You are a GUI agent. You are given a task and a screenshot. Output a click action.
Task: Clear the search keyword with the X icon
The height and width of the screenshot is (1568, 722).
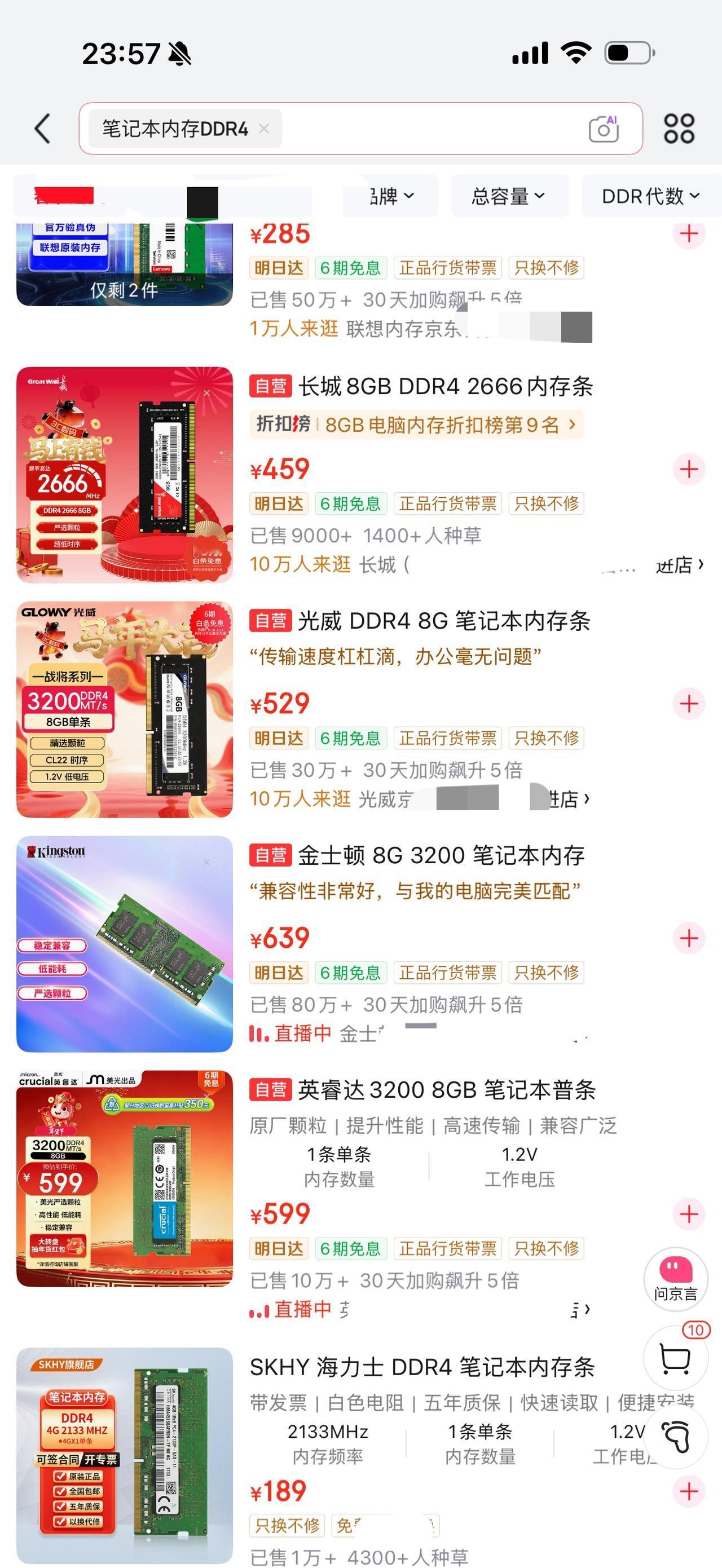click(x=263, y=129)
